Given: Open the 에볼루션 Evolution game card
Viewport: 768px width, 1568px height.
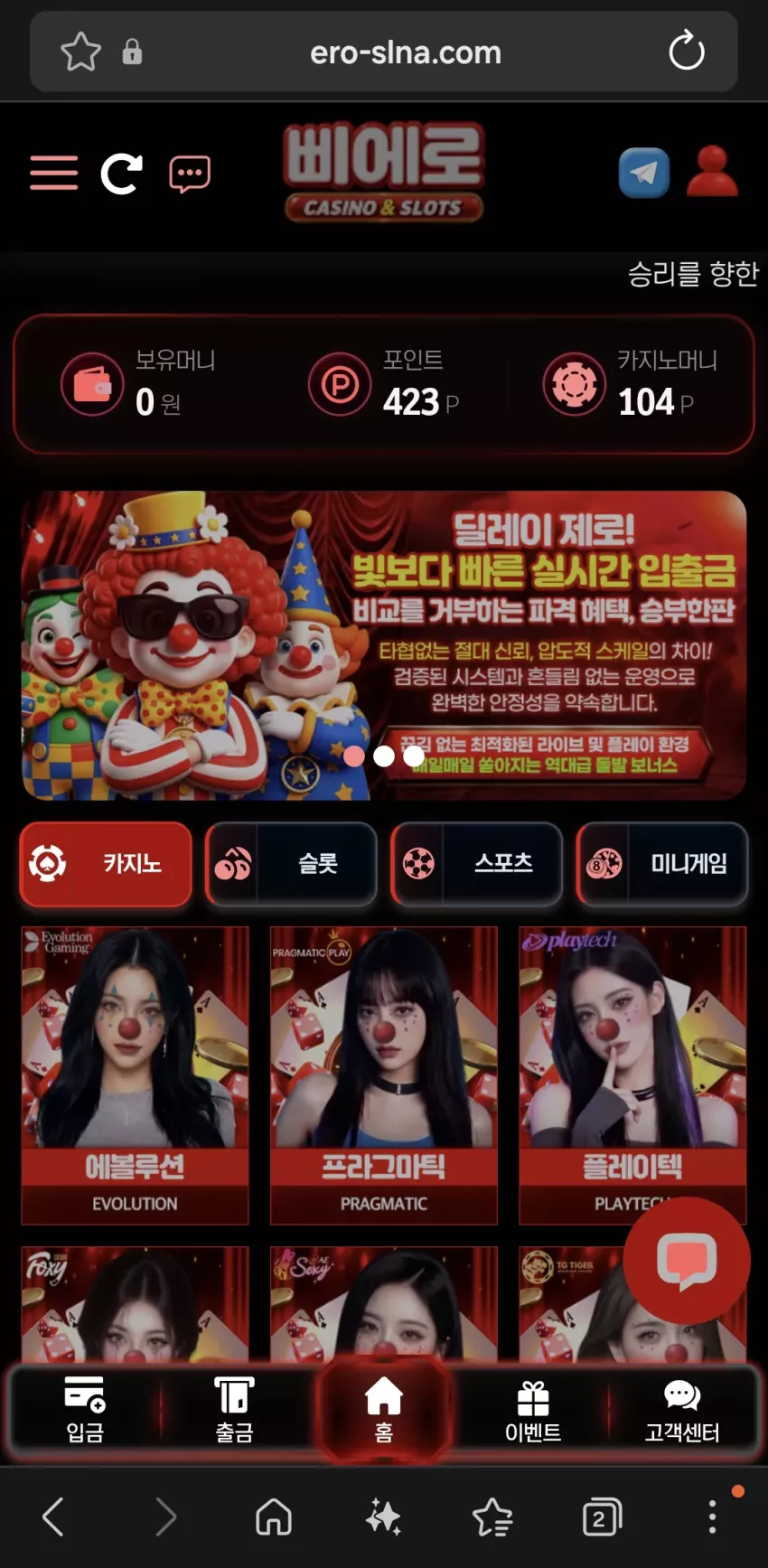Looking at the screenshot, I should [x=135, y=1075].
